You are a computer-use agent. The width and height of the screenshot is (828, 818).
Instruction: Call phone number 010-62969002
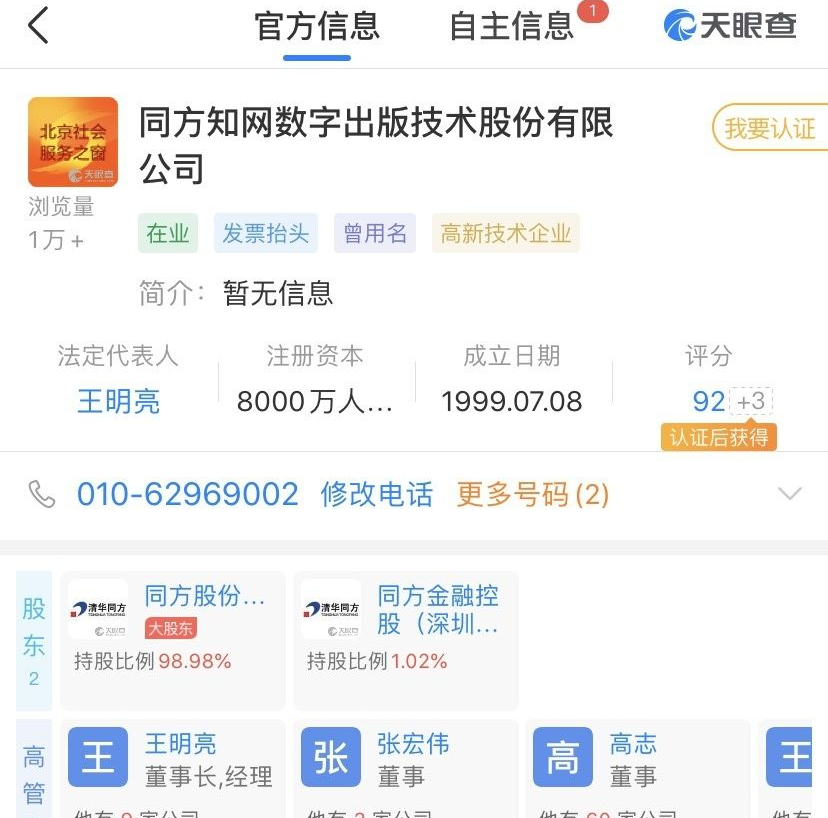[187, 494]
